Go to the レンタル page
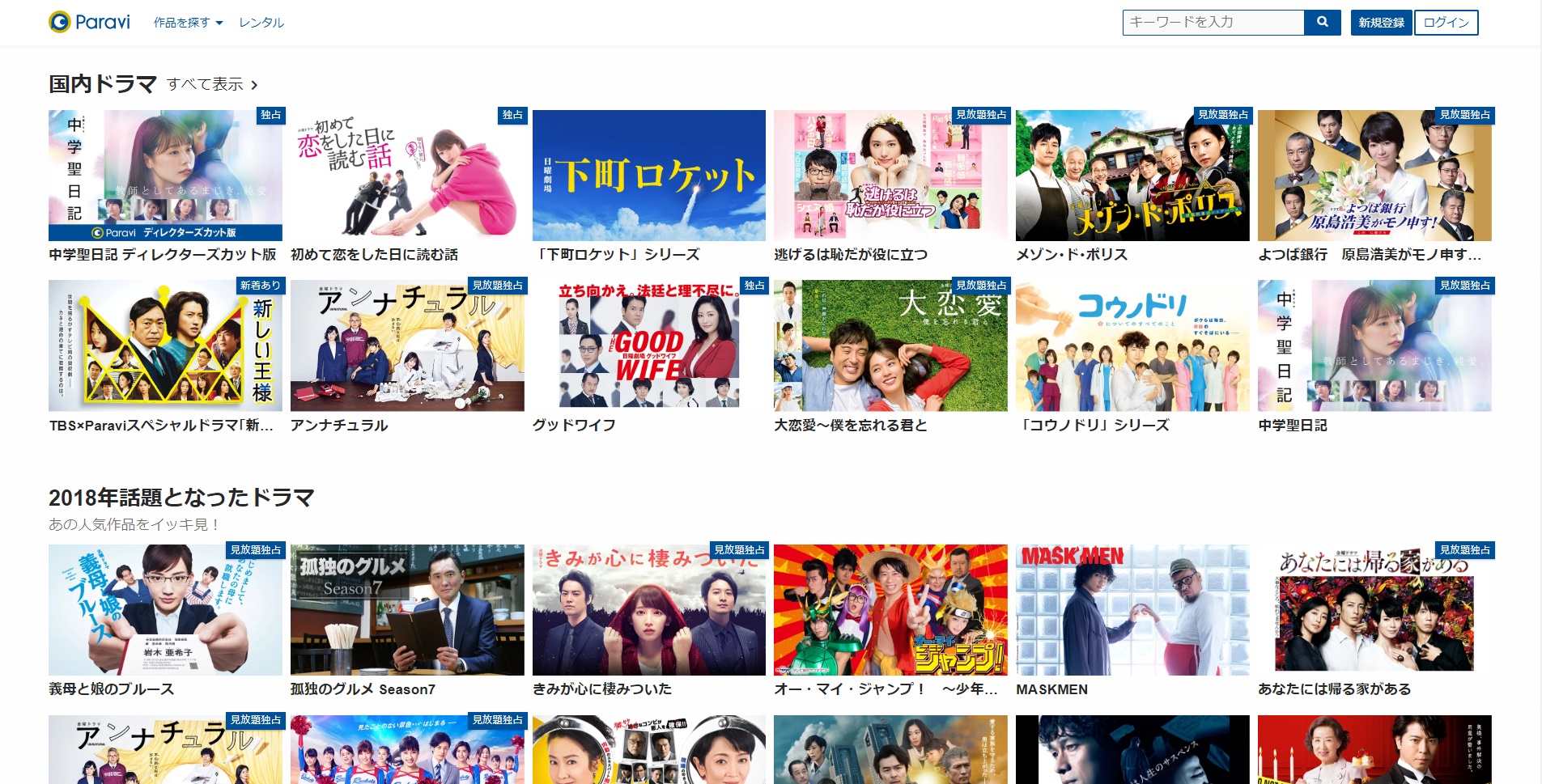This screenshot has width=1542, height=784. [261, 23]
